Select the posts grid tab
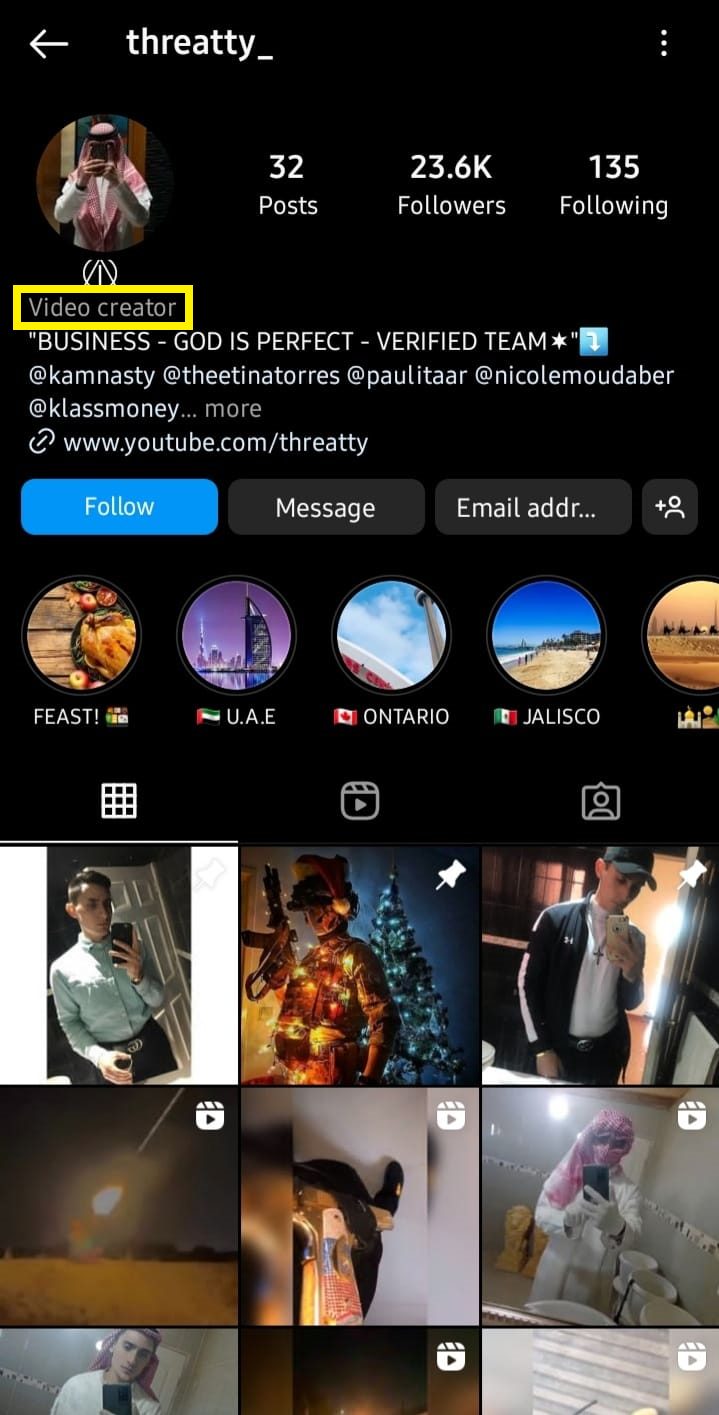The width and height of the screenshot is (719, 1415). [x=119, y=801]
